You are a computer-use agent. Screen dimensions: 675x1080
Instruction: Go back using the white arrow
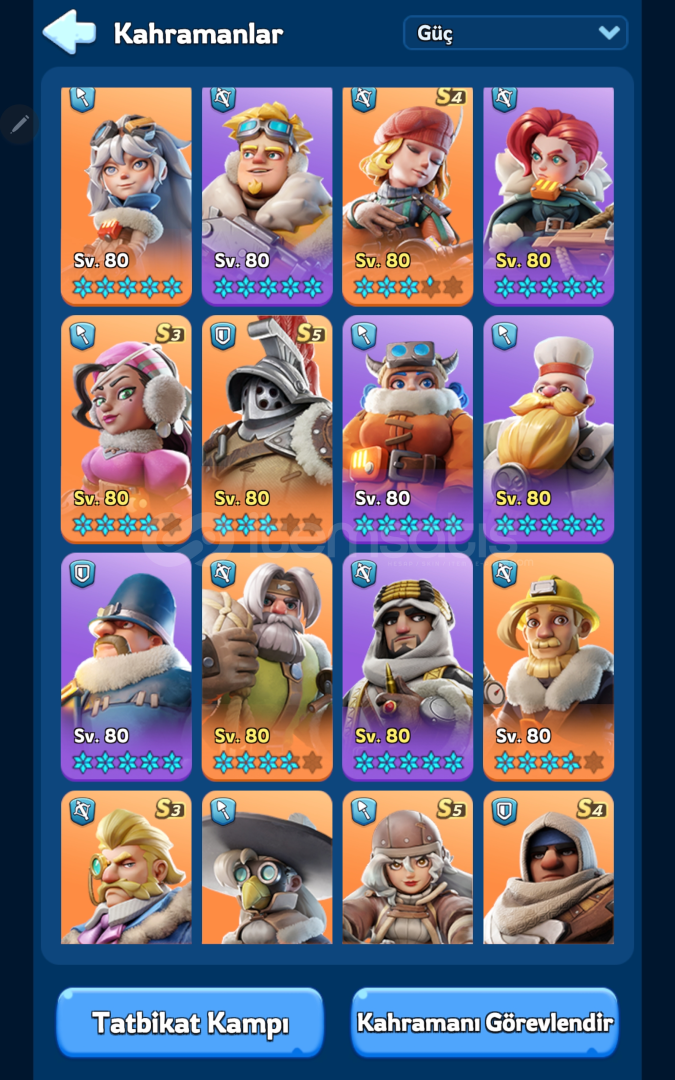point(69,31)
